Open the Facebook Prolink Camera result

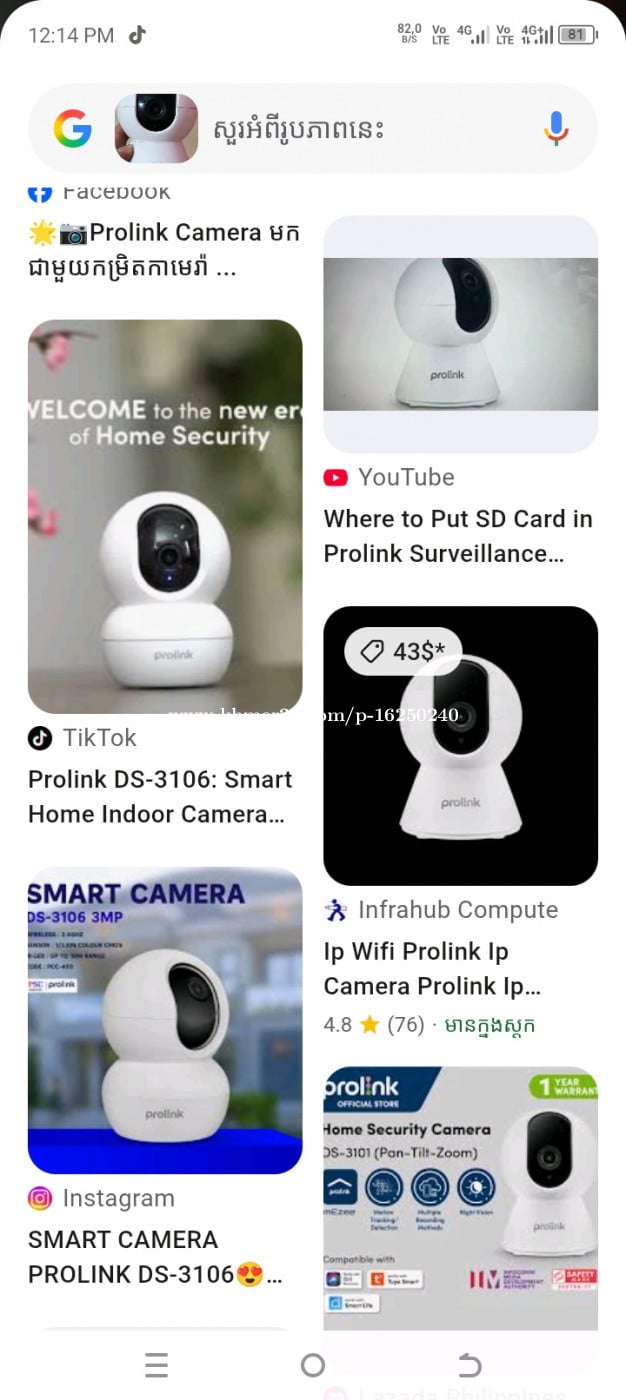pyautogui.click(x=164, y=250)
